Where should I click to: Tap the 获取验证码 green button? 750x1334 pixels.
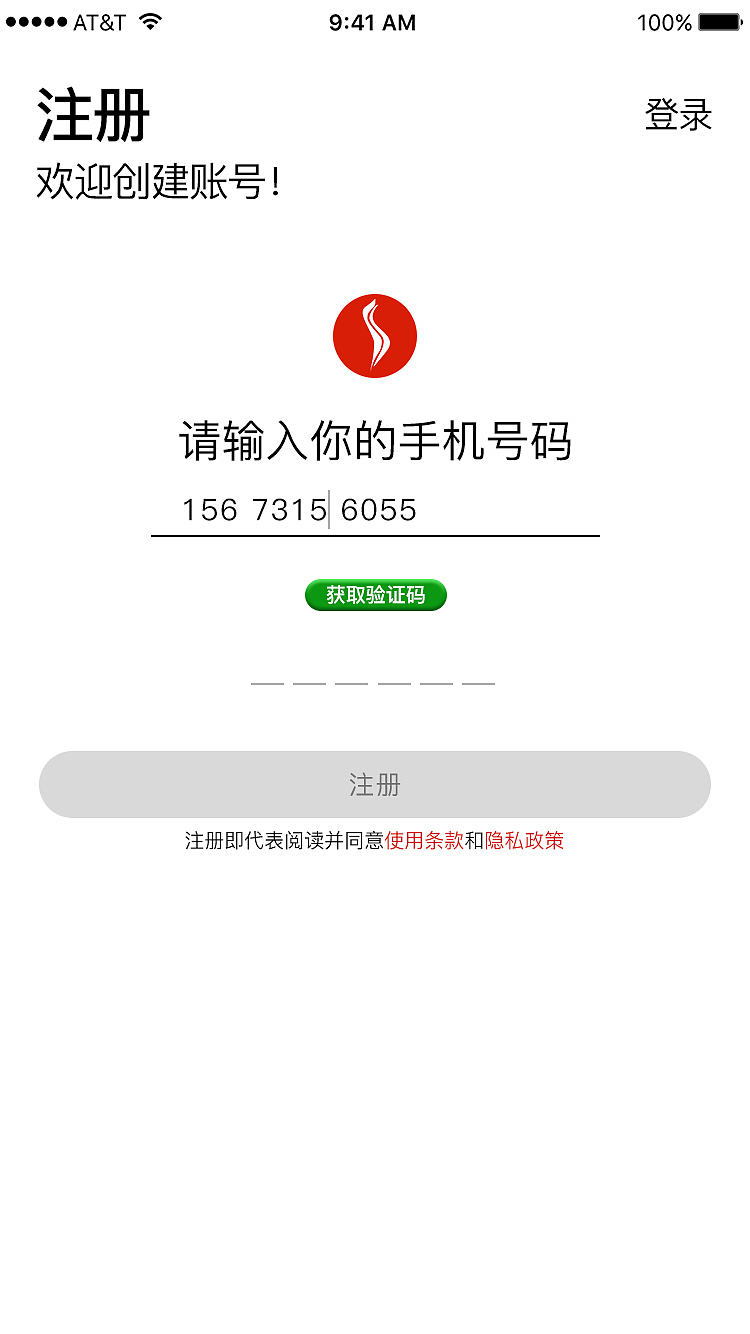[x=375, y=595]
